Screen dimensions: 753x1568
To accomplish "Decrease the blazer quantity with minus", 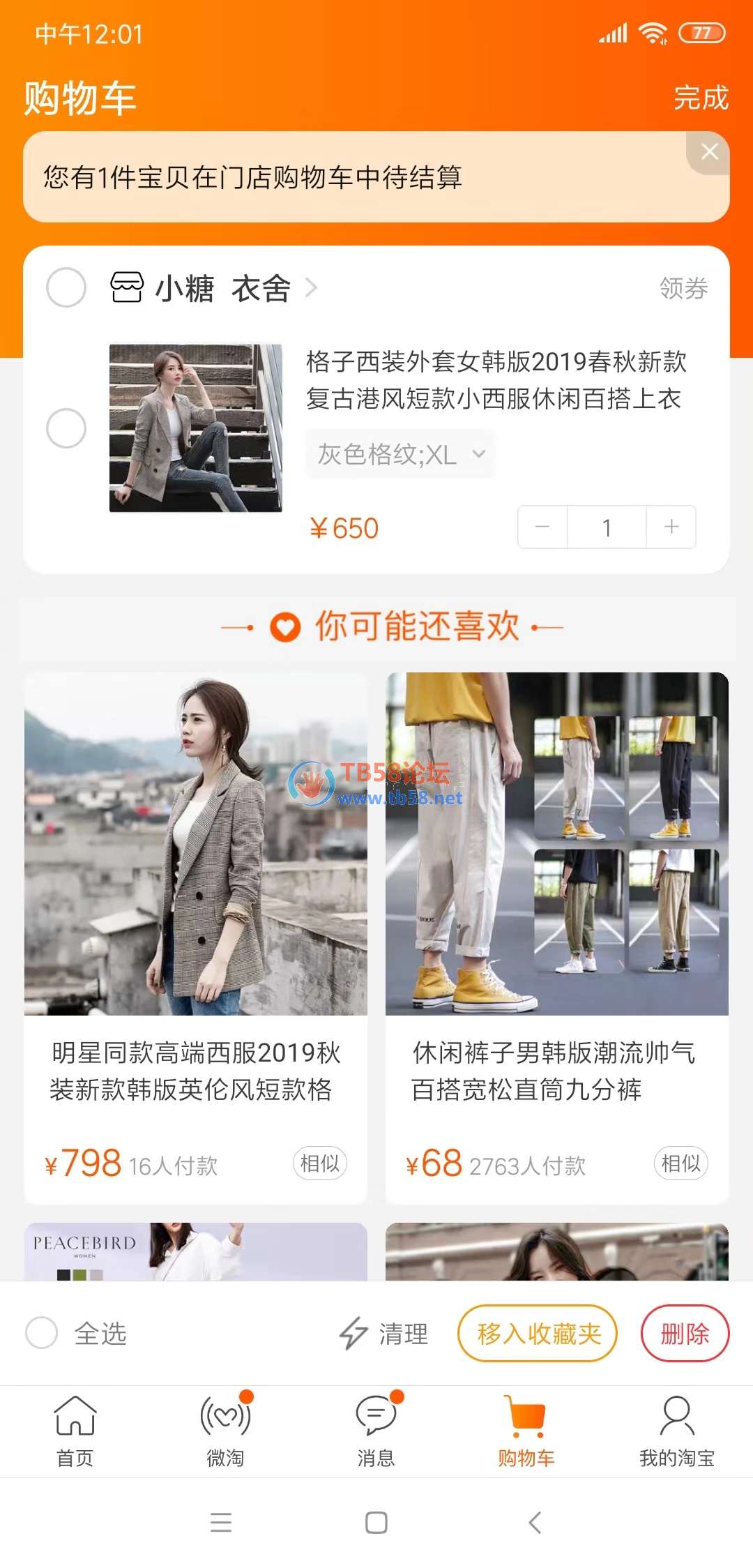I will (542, 527).
